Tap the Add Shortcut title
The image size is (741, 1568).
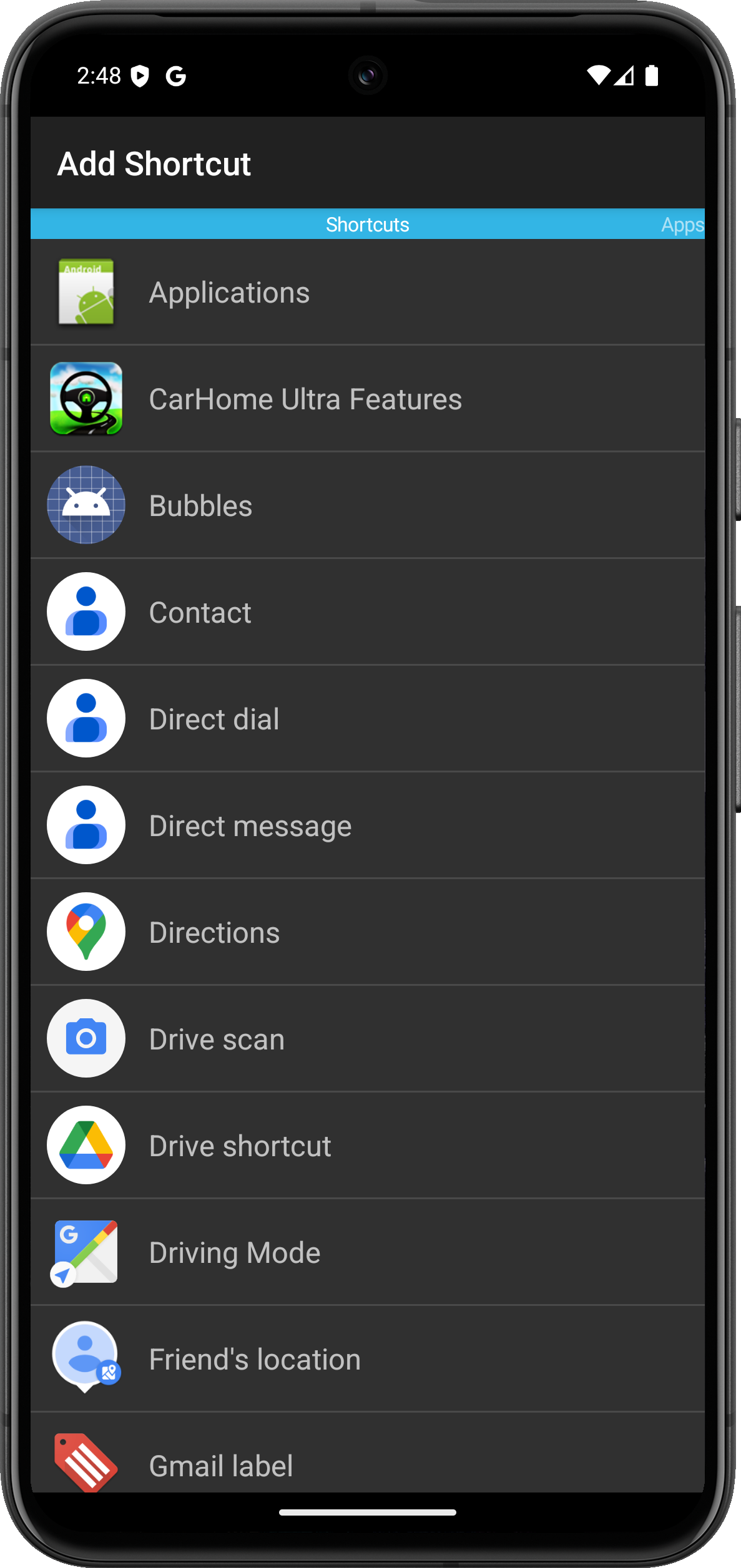(x=154, y=163)
